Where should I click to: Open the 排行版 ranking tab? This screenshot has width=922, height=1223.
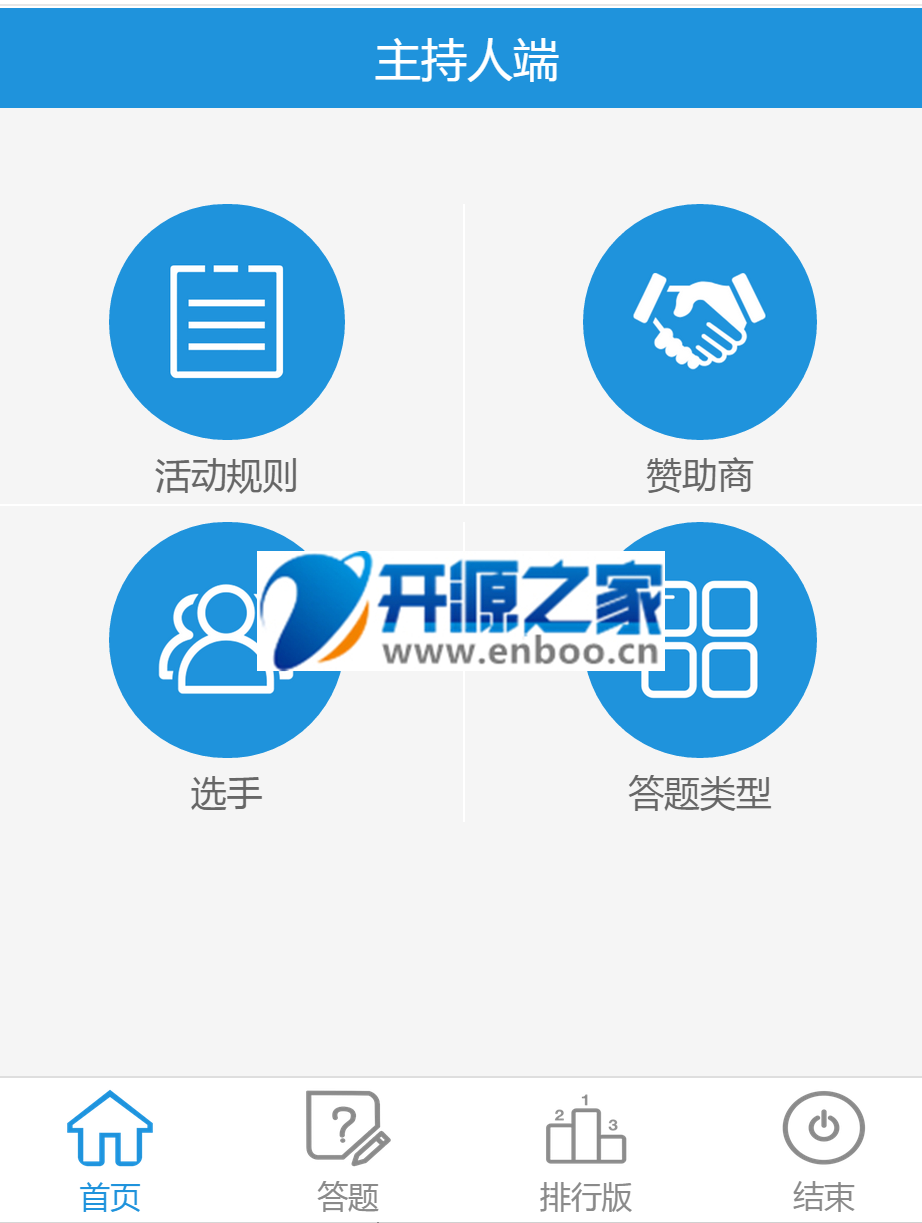(585, 1150)
